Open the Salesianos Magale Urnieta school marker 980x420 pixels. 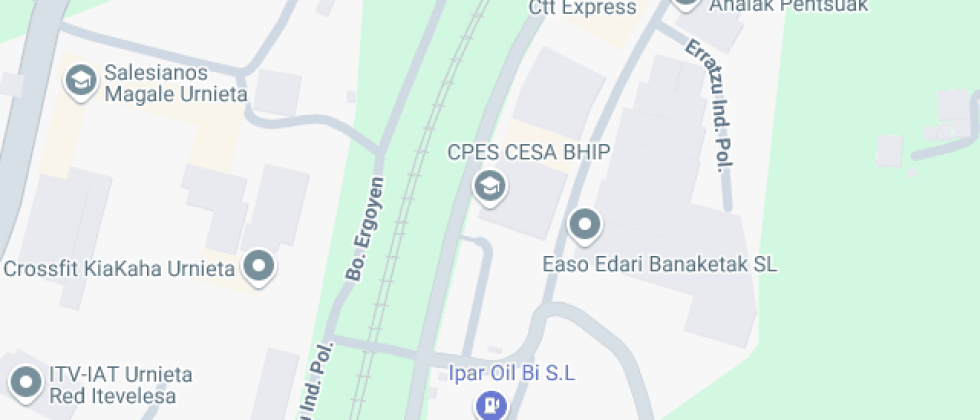[x=80, y=80]
